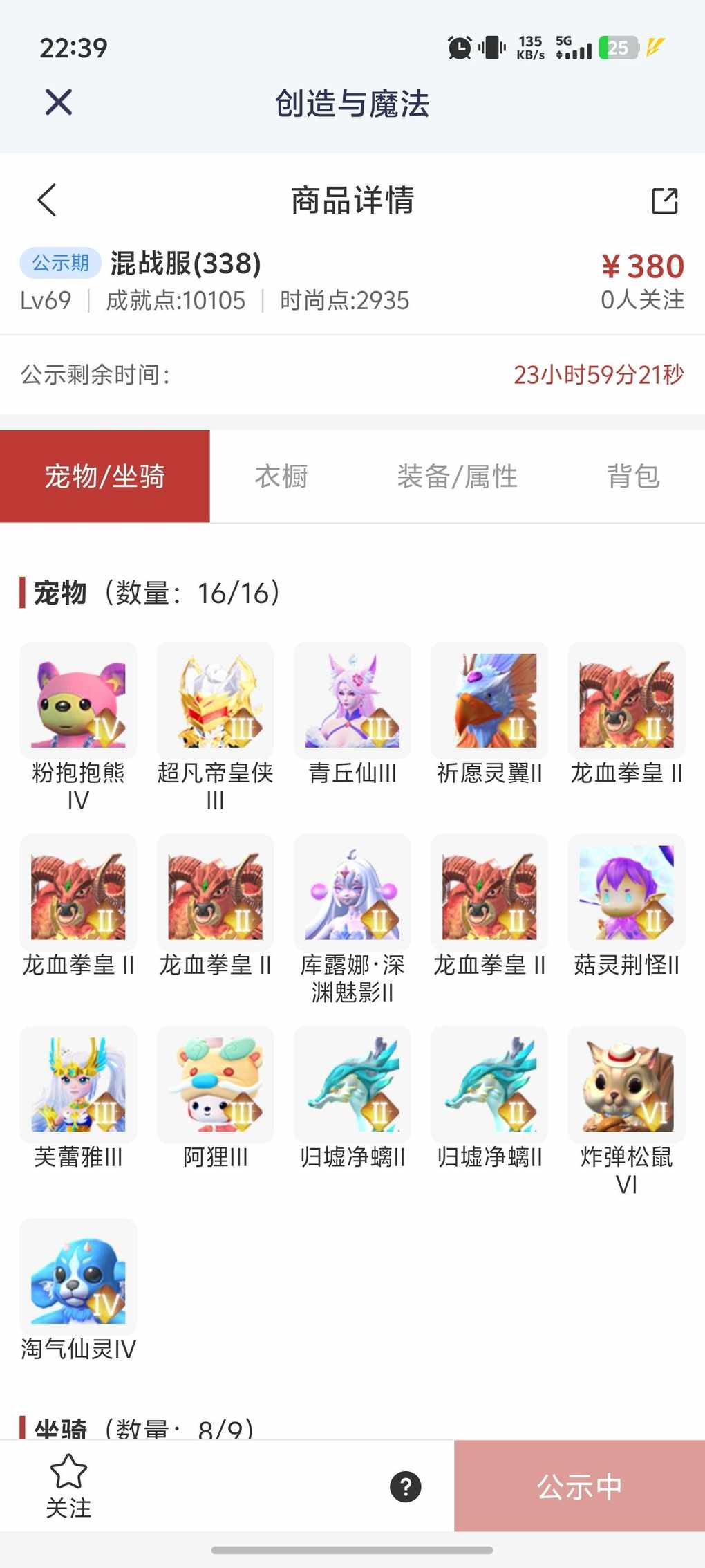View the 粉抱抱熊 IV pet
Viewport: 705px width, 1568px height.
78,701
